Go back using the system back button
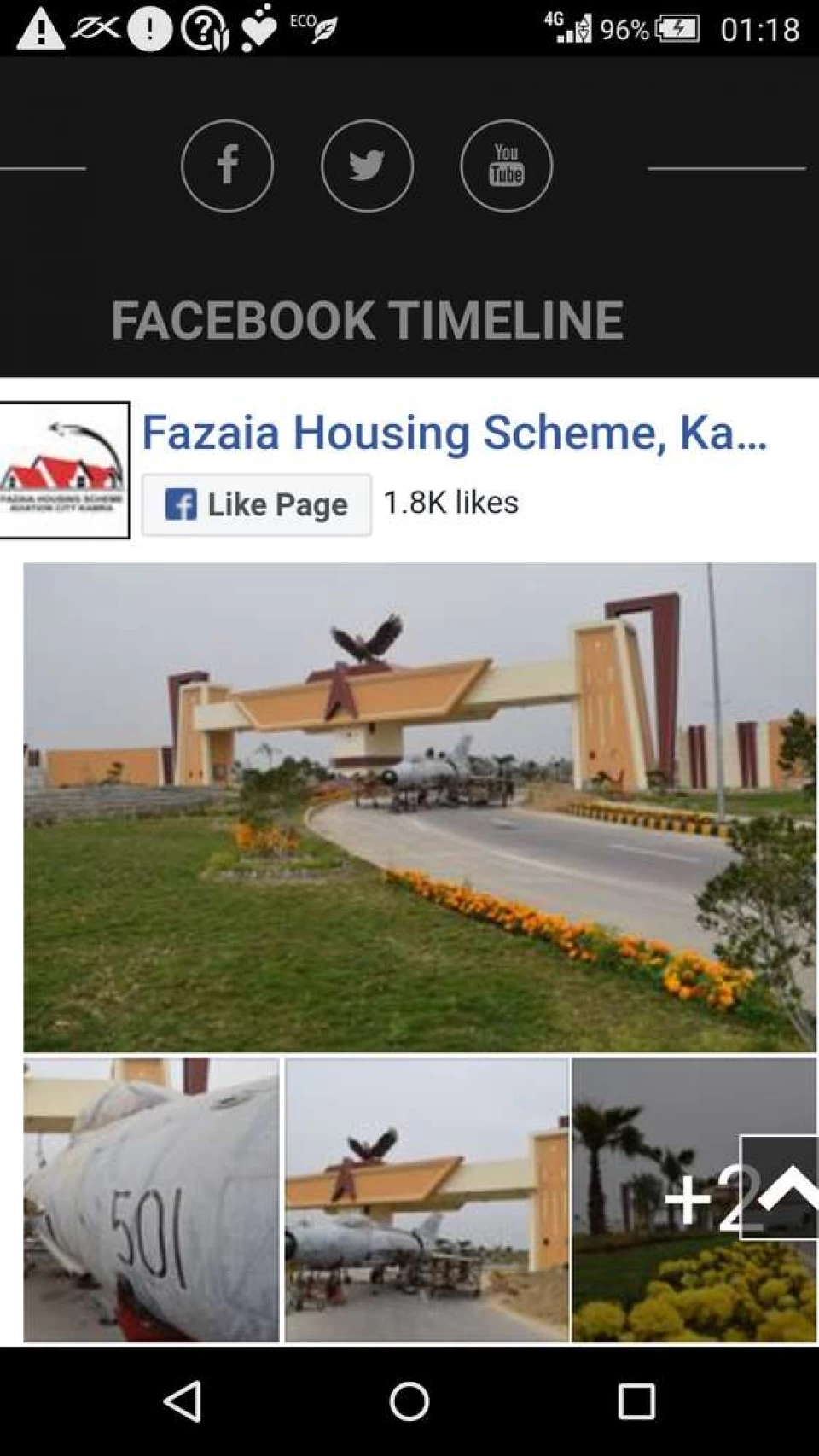This screenshot has width=819, height=1456. [x=182, y=1401]
